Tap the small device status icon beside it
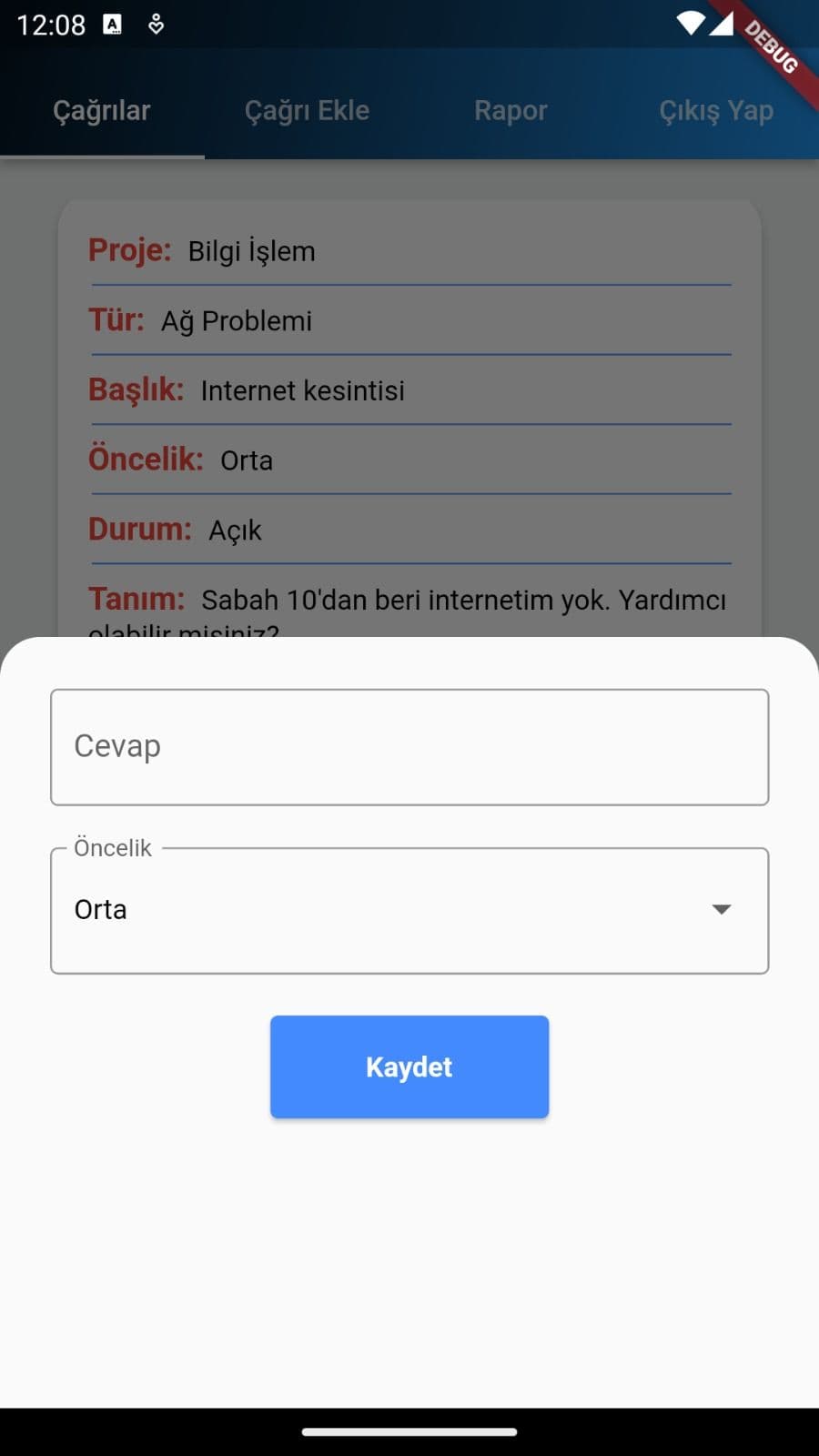Image resolution: width=819 pixels, height=1456 pixels. pyautogui.click(x=155, y=25)
